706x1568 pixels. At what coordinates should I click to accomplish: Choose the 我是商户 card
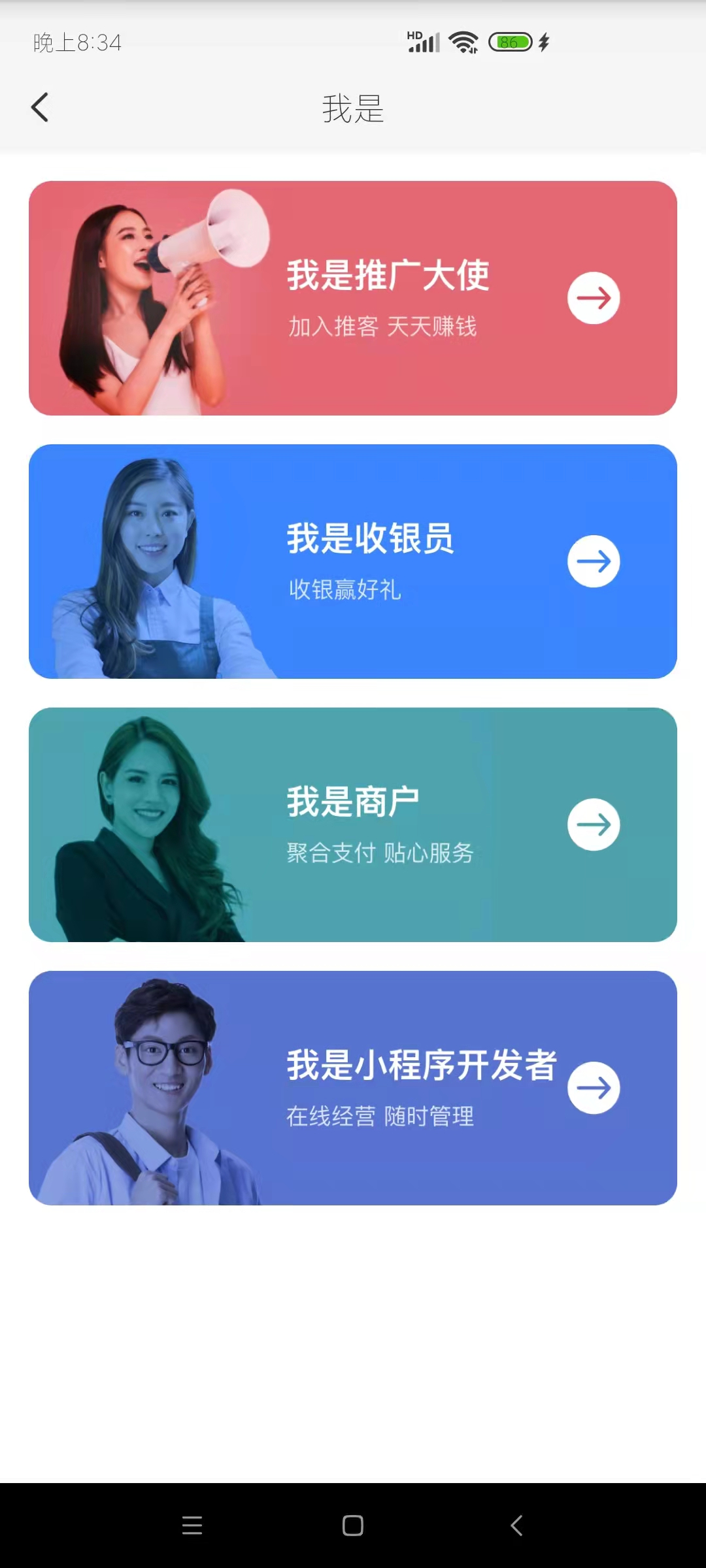(x=353, y=825)
